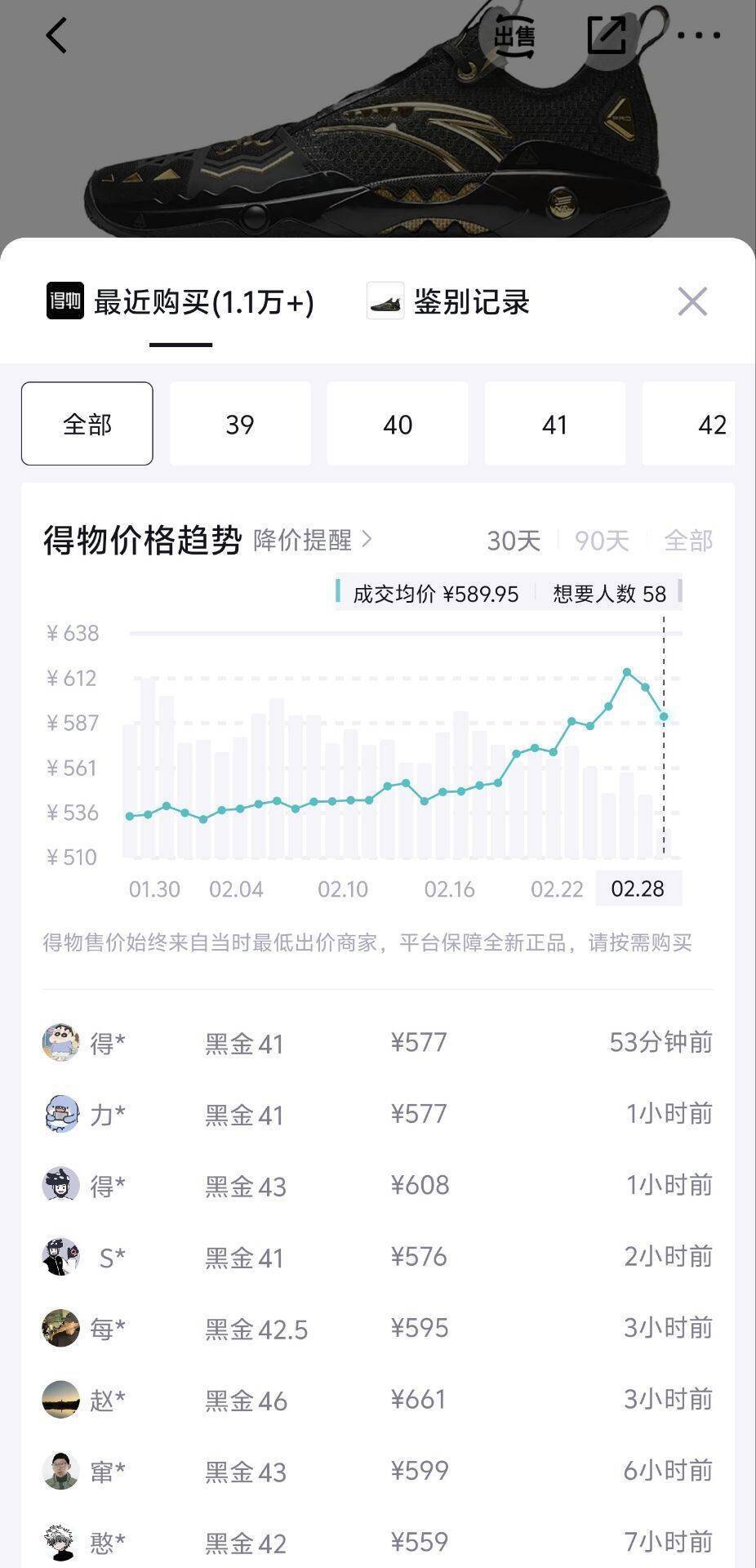Click 憨* user's avatar icon
This screenshot has height=1568, width=756.
point(61,1543)
